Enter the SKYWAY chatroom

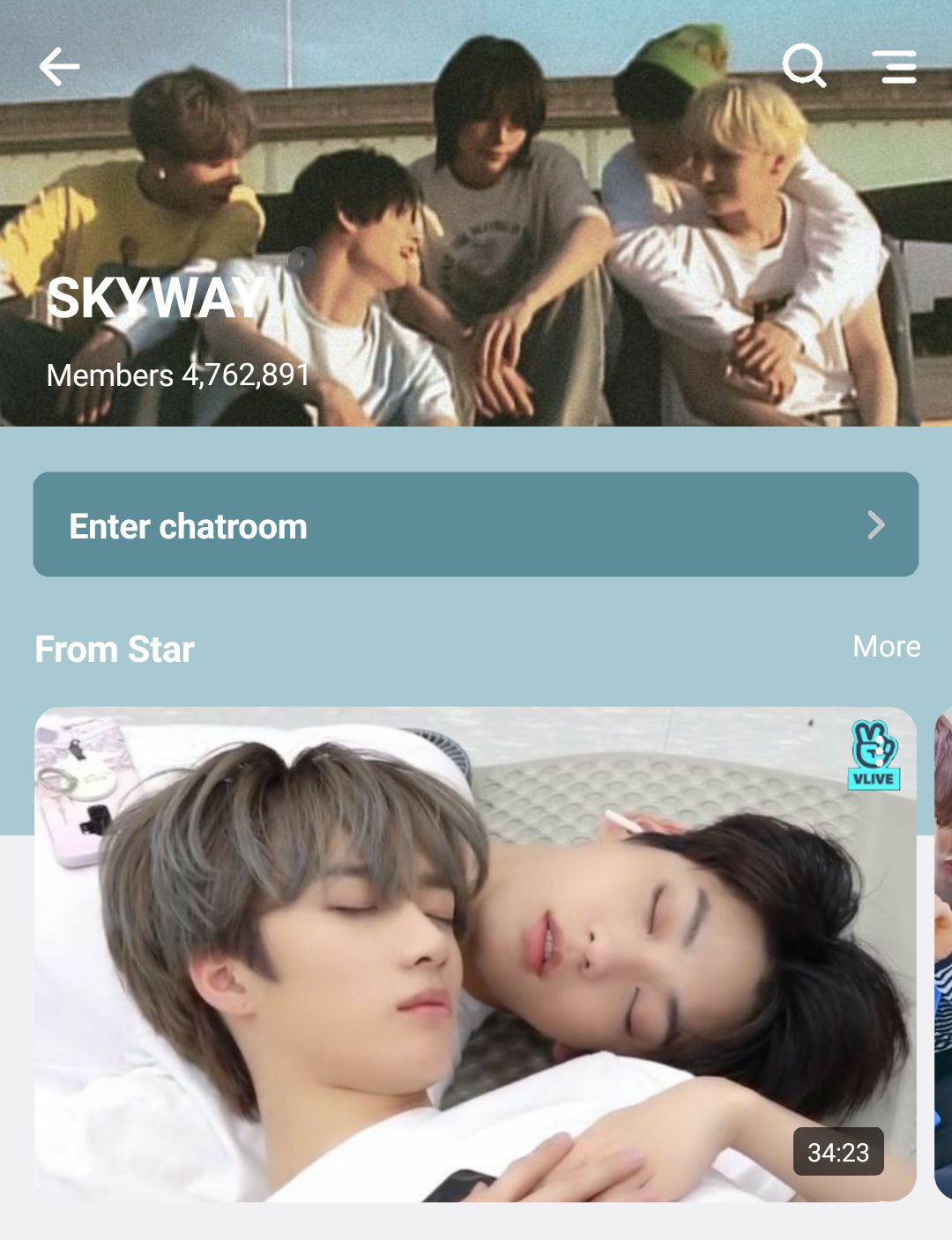point(476,525)
